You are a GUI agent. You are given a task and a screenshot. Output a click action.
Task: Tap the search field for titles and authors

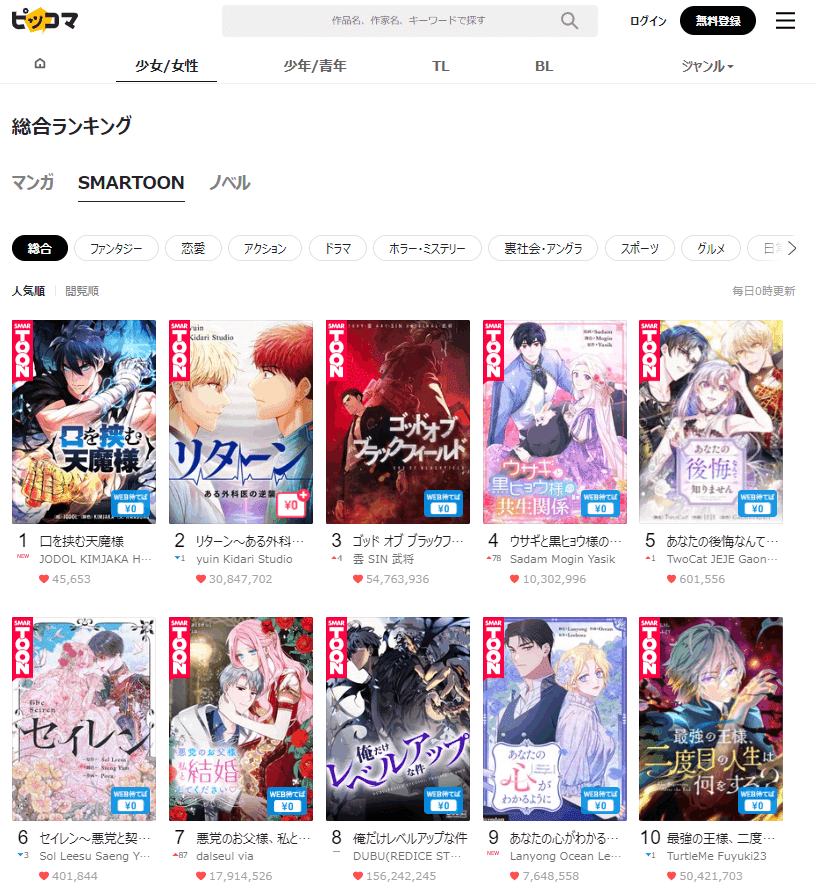(400, 21)
